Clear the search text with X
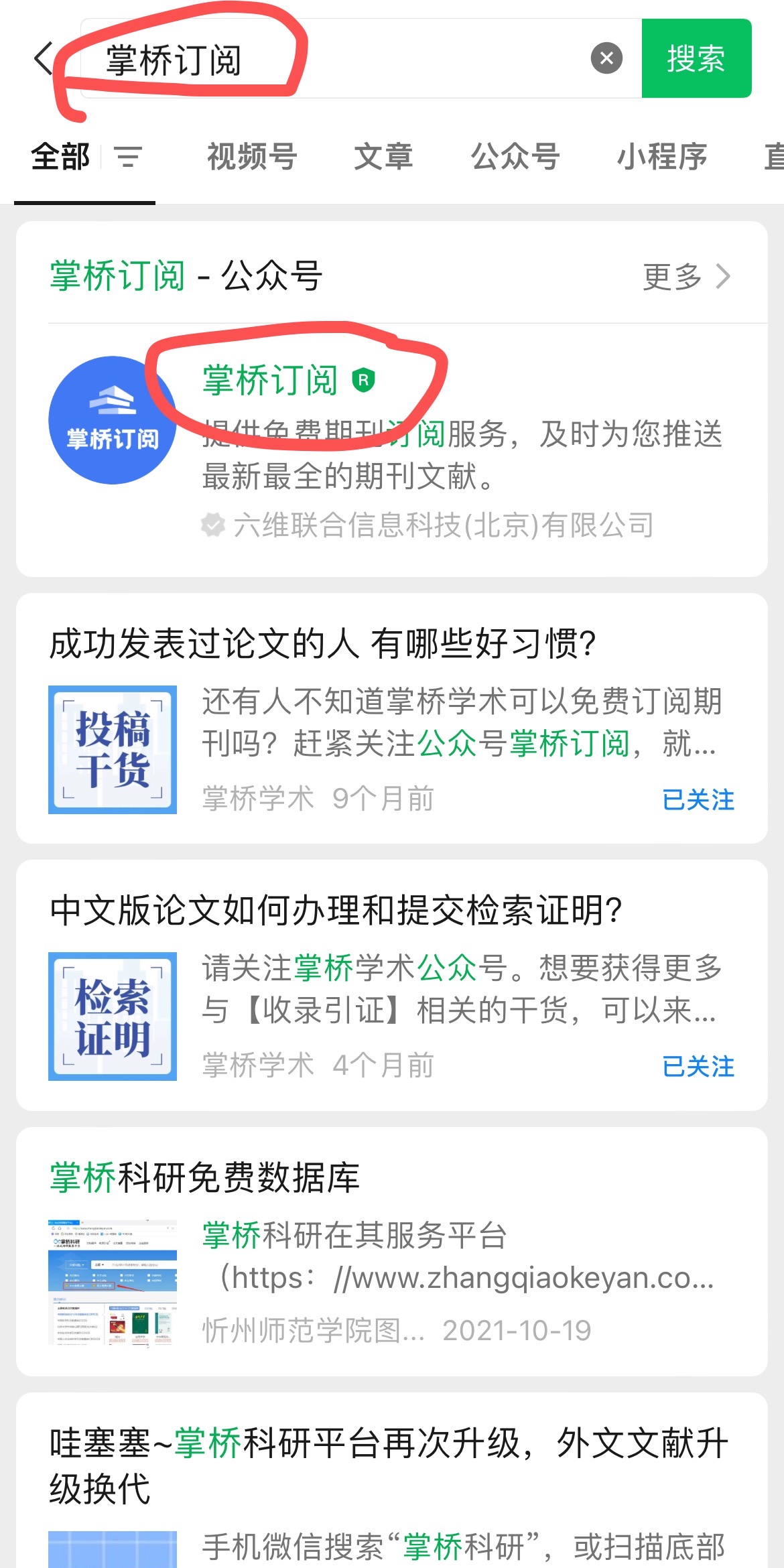The image size is (784, 1568). pyautogui.click(x=606, y=58)
